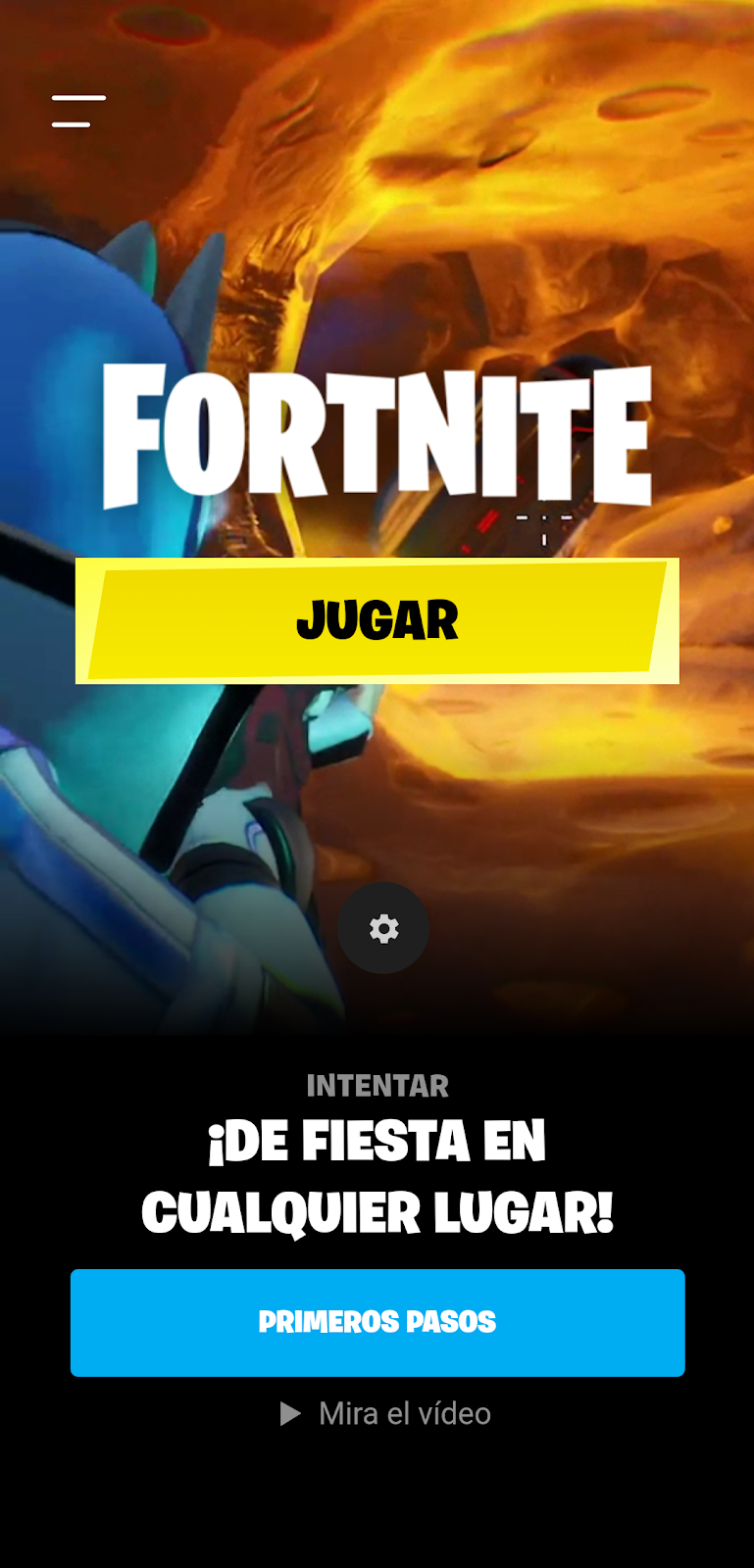Open the hamburger menu

click(78, 112)
